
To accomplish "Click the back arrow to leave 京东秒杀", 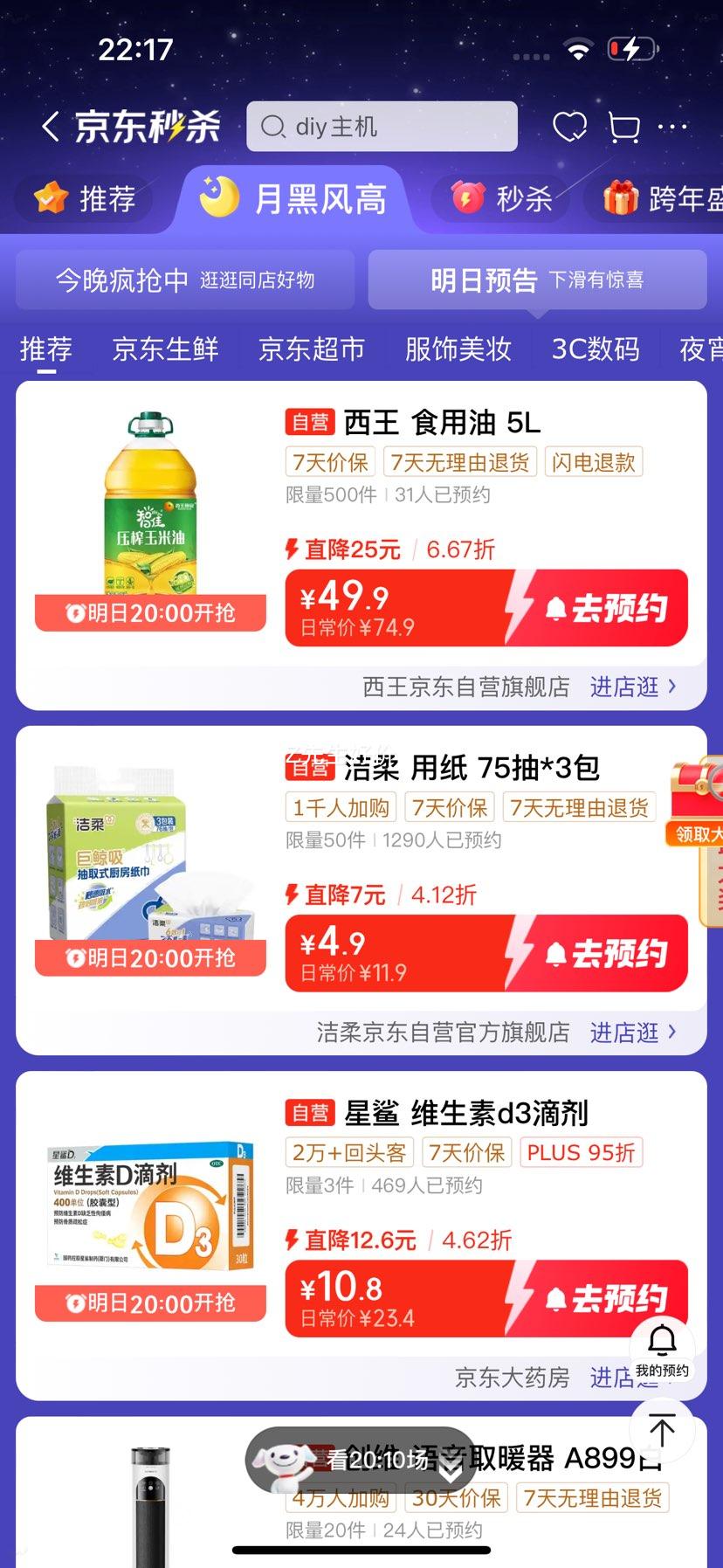I will click(x=50, y=126).
